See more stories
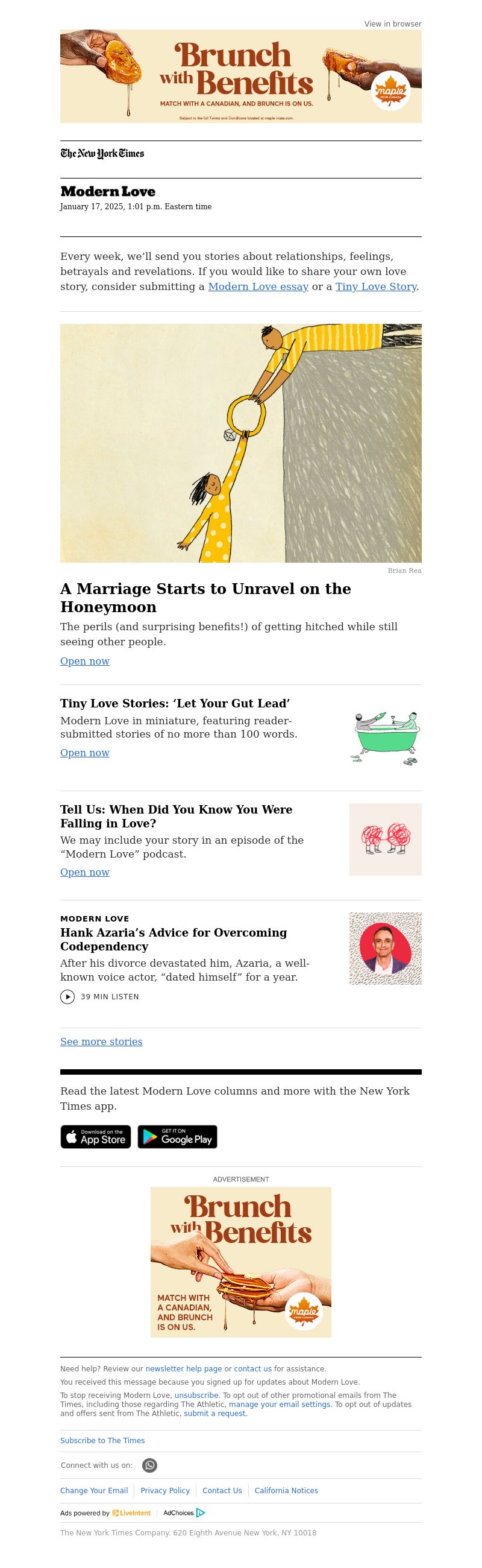Viewport: 482px width, 1568px height. click(101, 1042)
